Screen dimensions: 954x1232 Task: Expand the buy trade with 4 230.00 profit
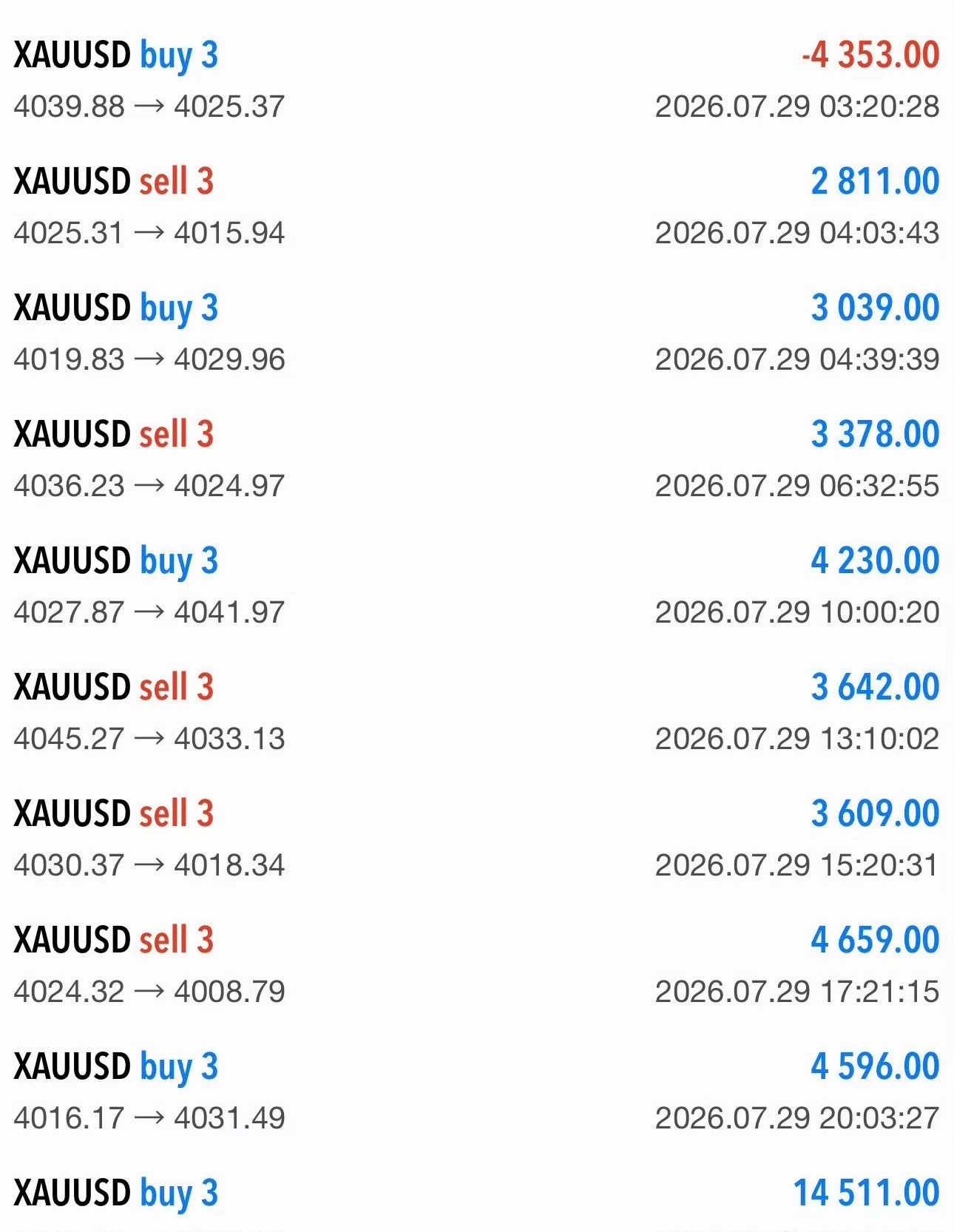pyautogui.click(x=477, y=586)
